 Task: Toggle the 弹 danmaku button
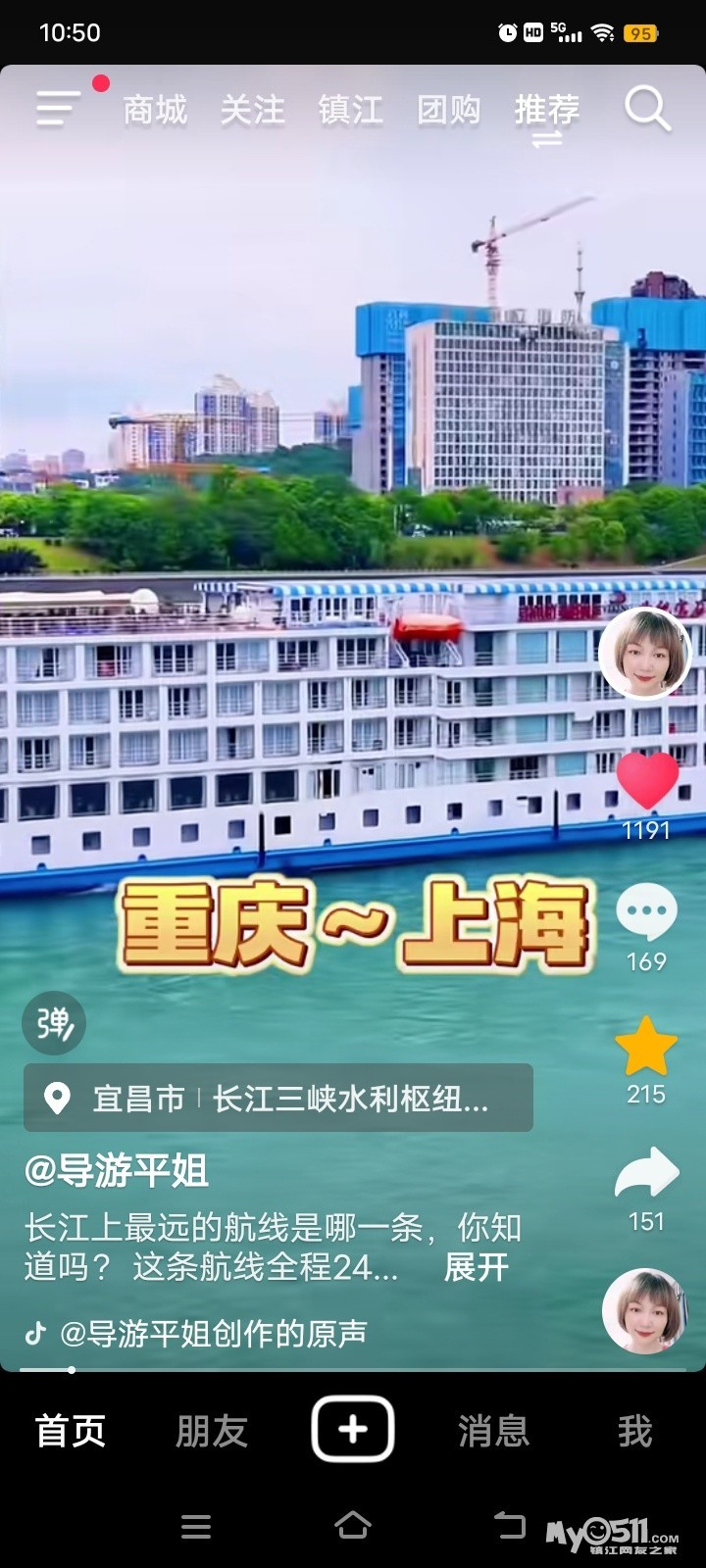pos(55,1023)
